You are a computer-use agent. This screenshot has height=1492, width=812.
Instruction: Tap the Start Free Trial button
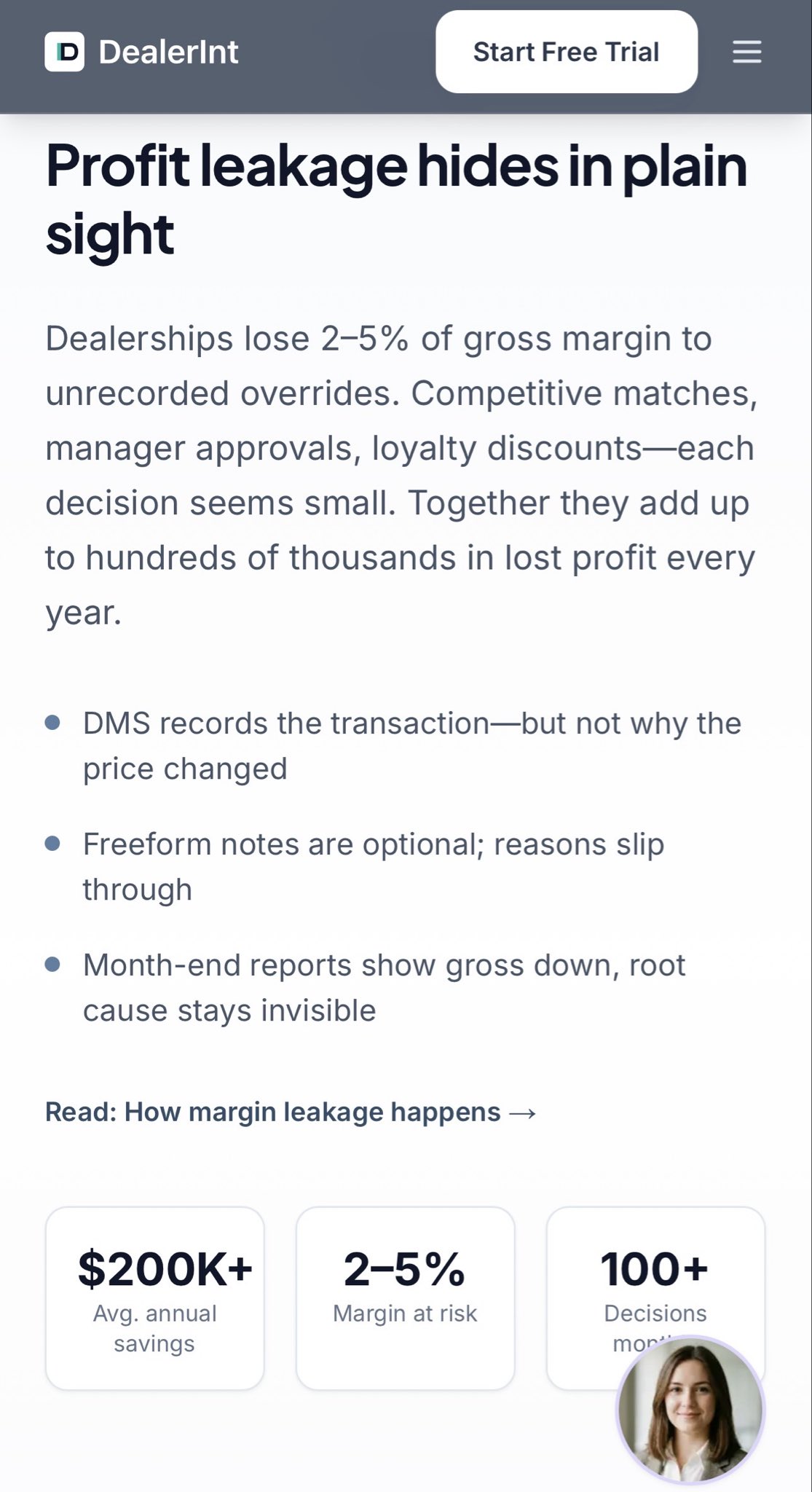[x=566, y=52]
